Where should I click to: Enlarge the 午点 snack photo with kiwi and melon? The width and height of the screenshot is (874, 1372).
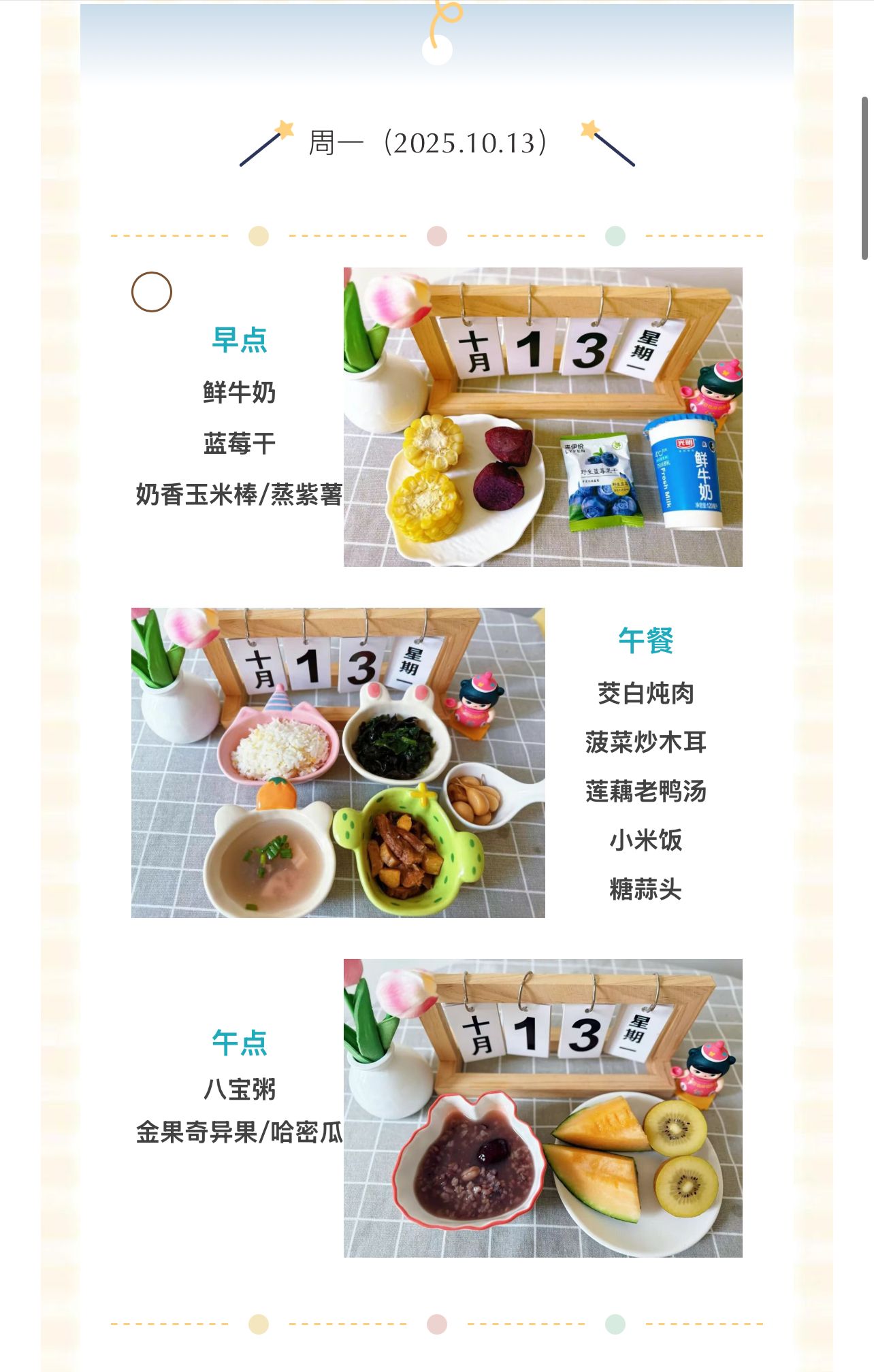point(543,1107)
